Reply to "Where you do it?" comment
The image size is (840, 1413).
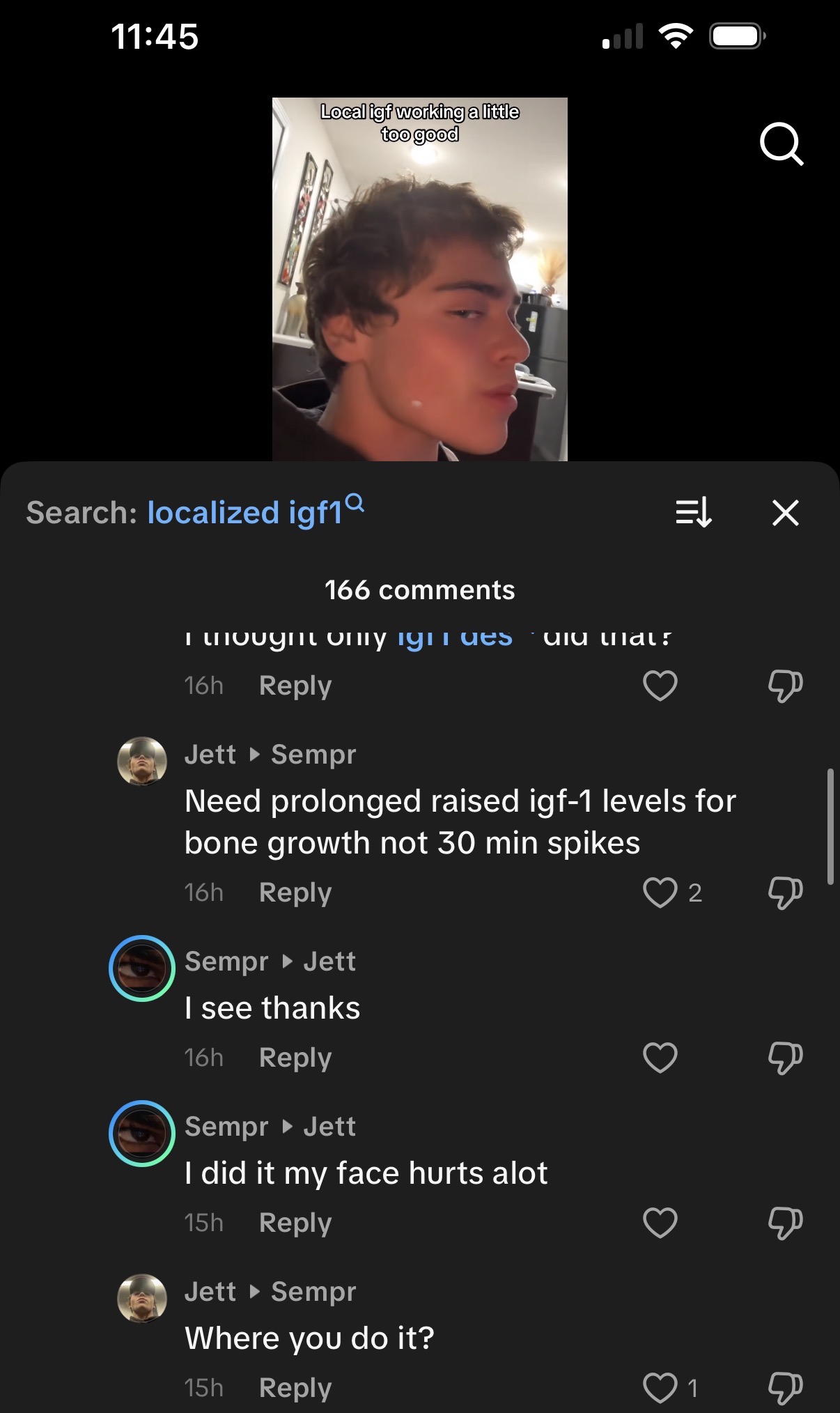point(295,1388)
